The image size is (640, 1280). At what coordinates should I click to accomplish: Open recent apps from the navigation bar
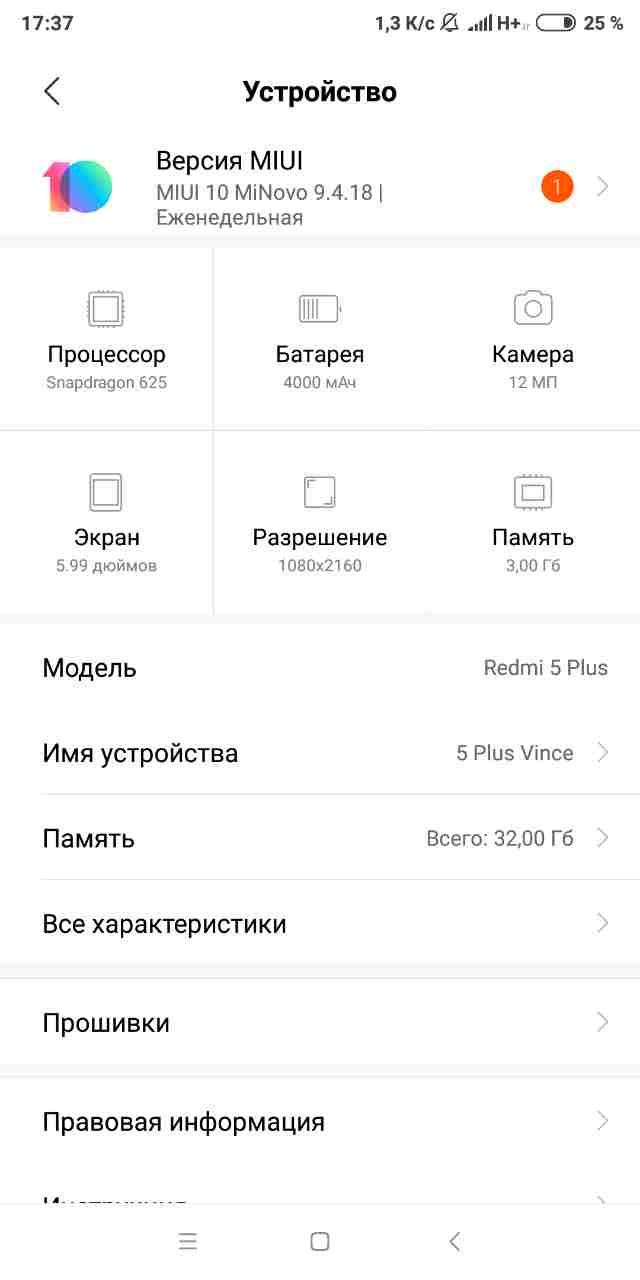pyautogui.click(x=188, y=1242)
